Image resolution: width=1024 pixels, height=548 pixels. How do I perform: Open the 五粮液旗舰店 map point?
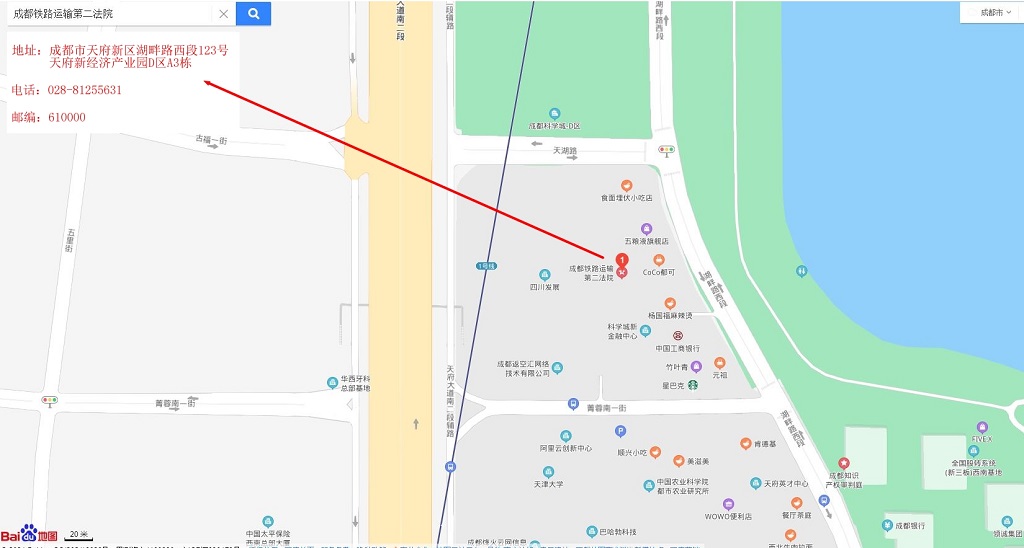[646, 229]
